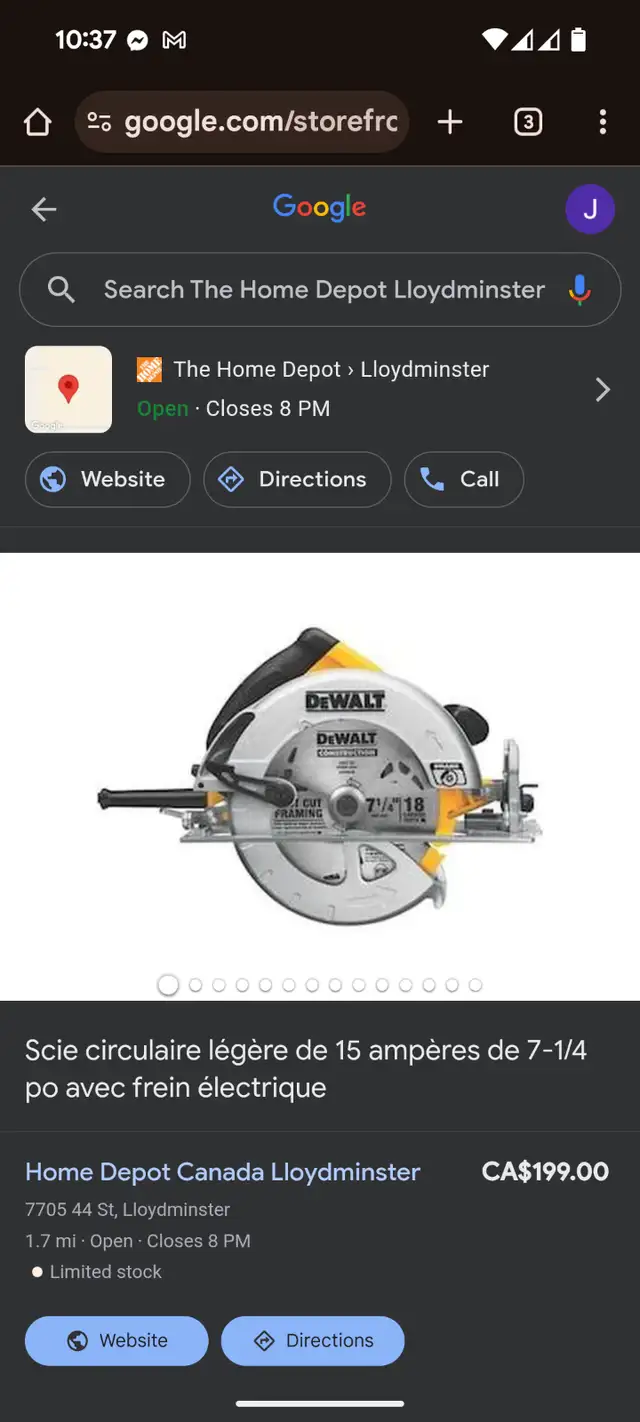This screenshot has width=640, height=1422.
Task: Open the map thumbnail of the store
Action: (x=68, y=389)
